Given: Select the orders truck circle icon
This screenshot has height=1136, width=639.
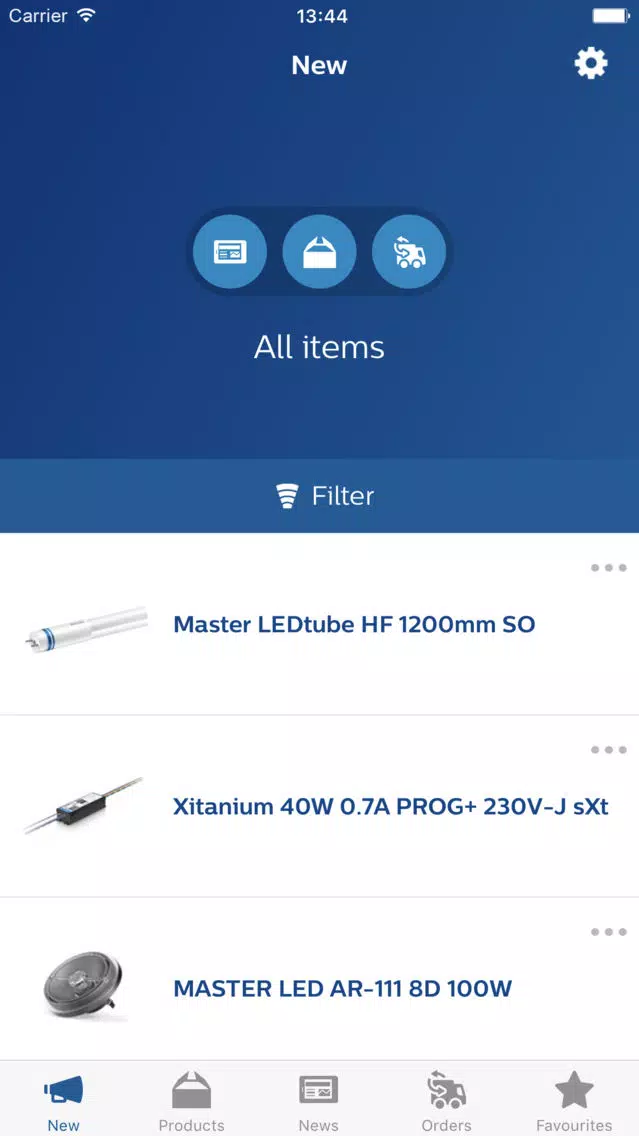Looking at the screenshot, I should tap(409, 252).
